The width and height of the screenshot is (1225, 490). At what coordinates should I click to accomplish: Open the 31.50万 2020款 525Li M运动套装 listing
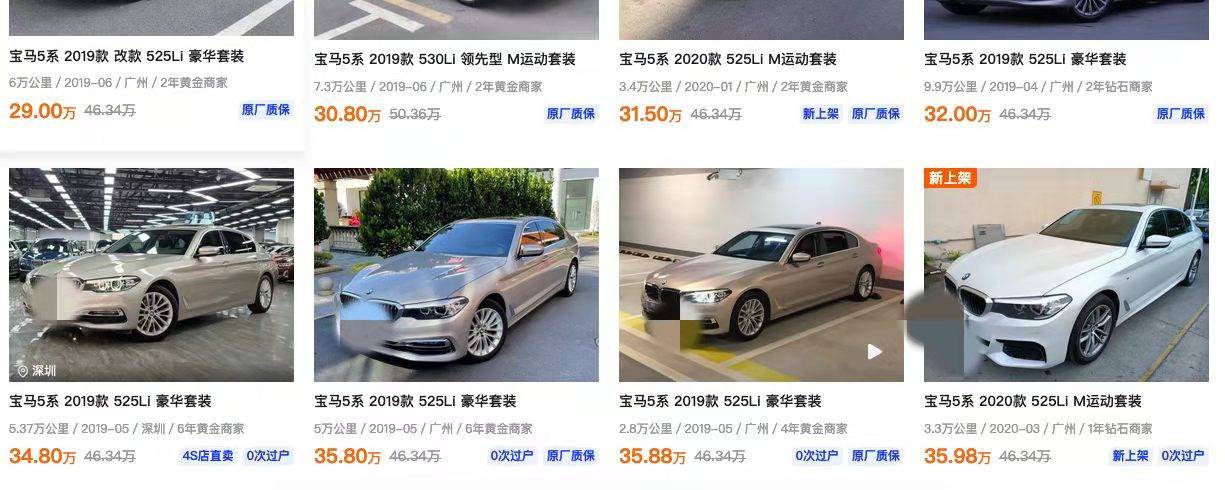point(727,59)
